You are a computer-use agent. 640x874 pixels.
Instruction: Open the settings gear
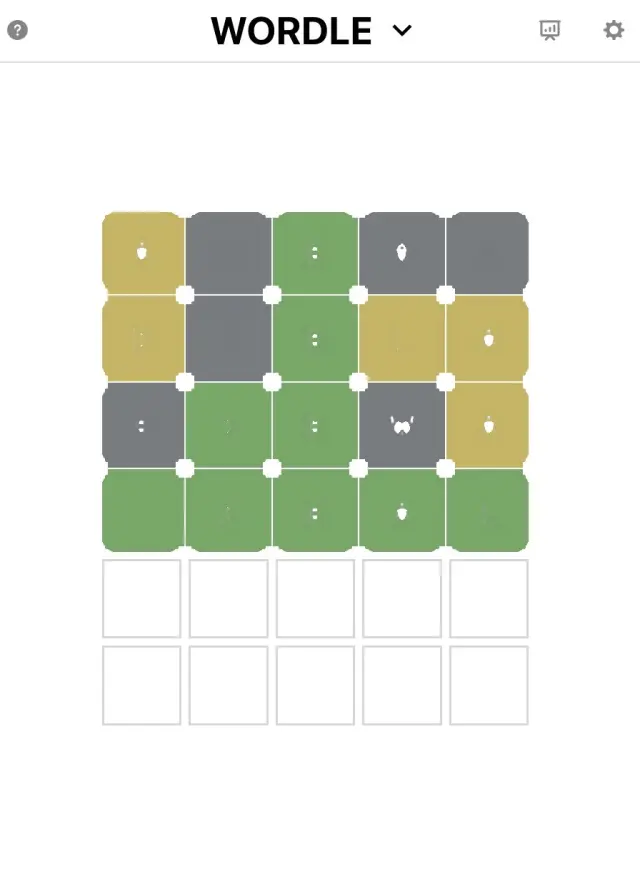coord(613,30)
